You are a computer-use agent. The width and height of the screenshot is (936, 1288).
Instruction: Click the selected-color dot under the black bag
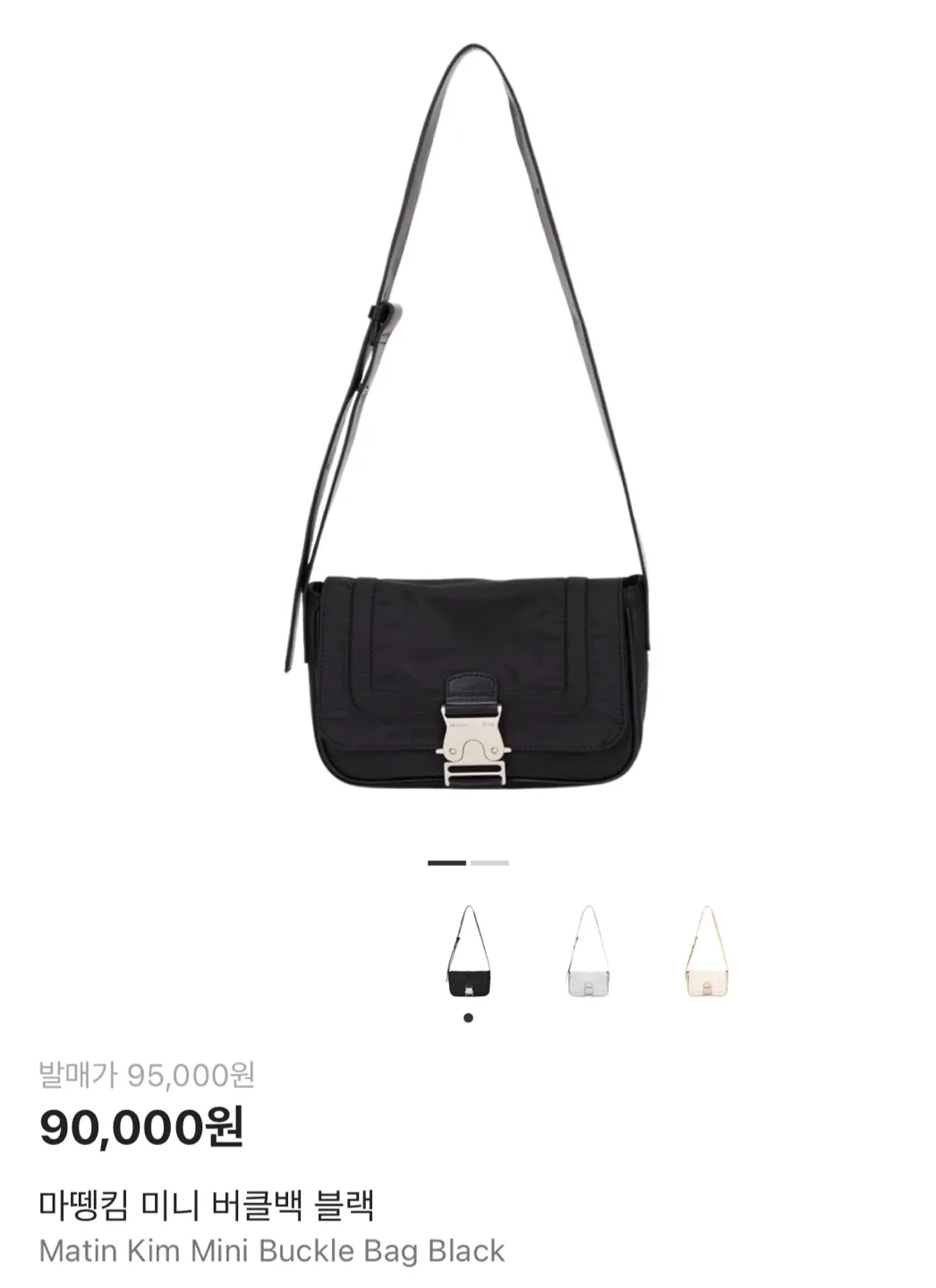coord(469,1016)
